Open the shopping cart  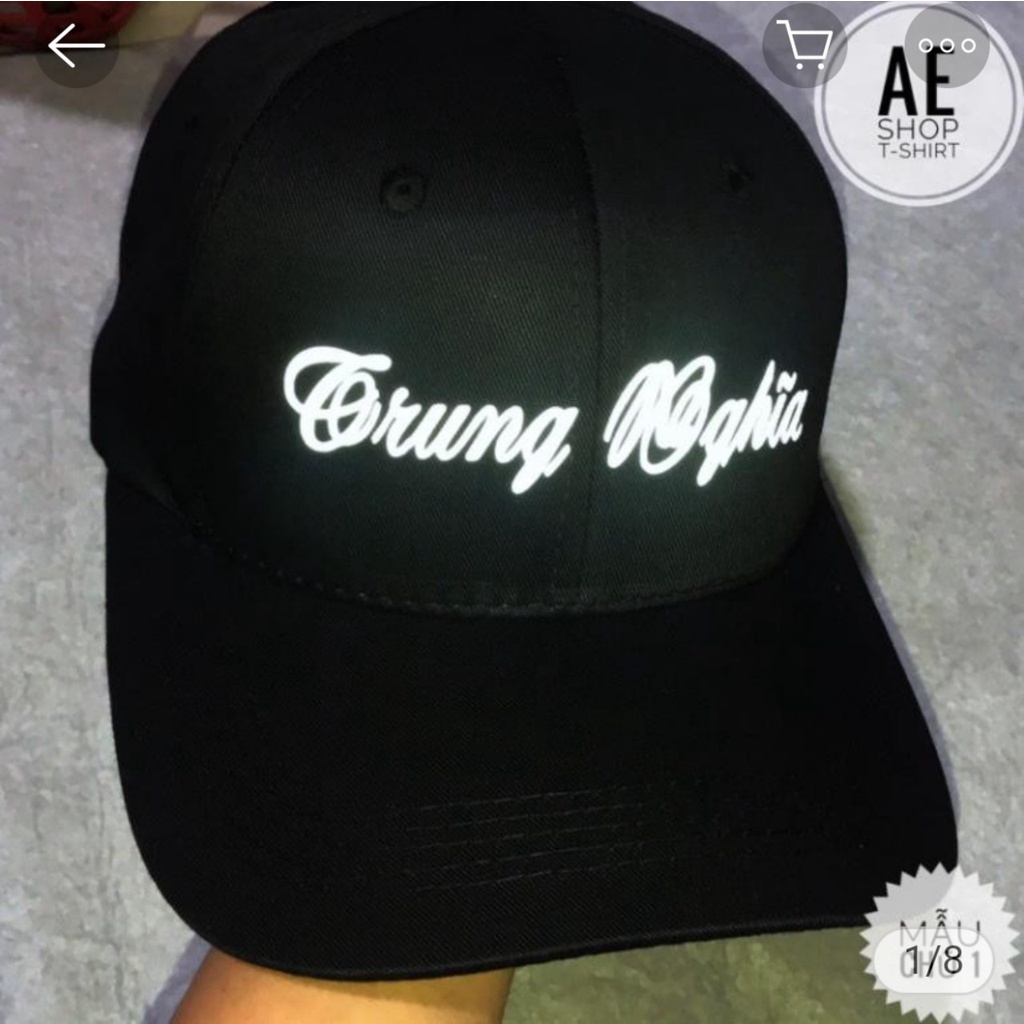pos(804,46)
